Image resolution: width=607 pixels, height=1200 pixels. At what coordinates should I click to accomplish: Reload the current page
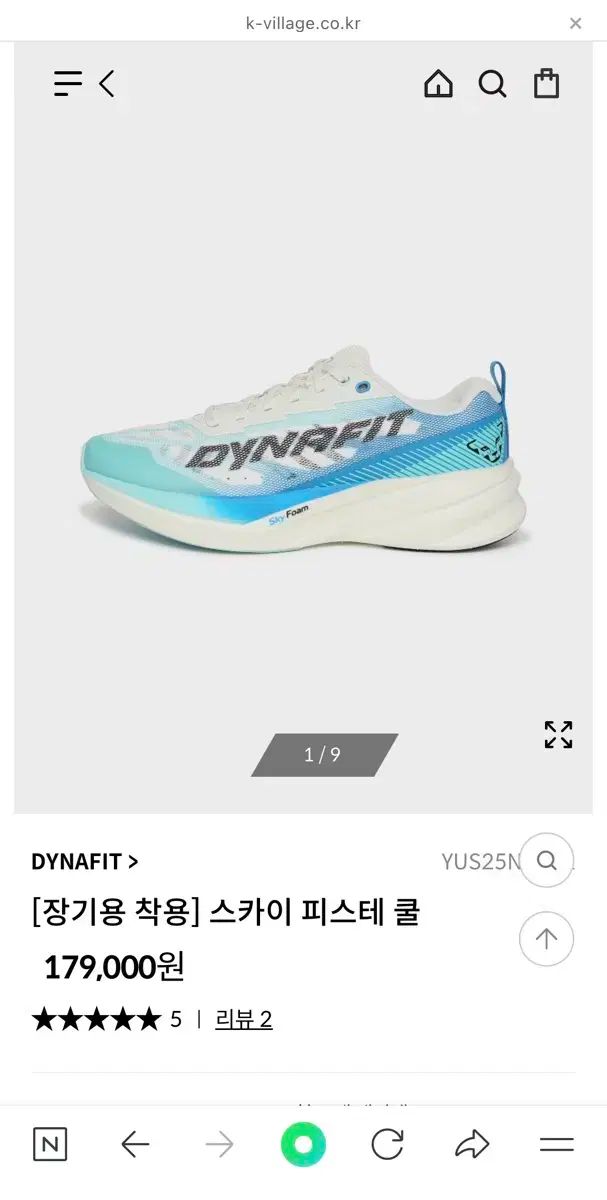(387, 1144)
